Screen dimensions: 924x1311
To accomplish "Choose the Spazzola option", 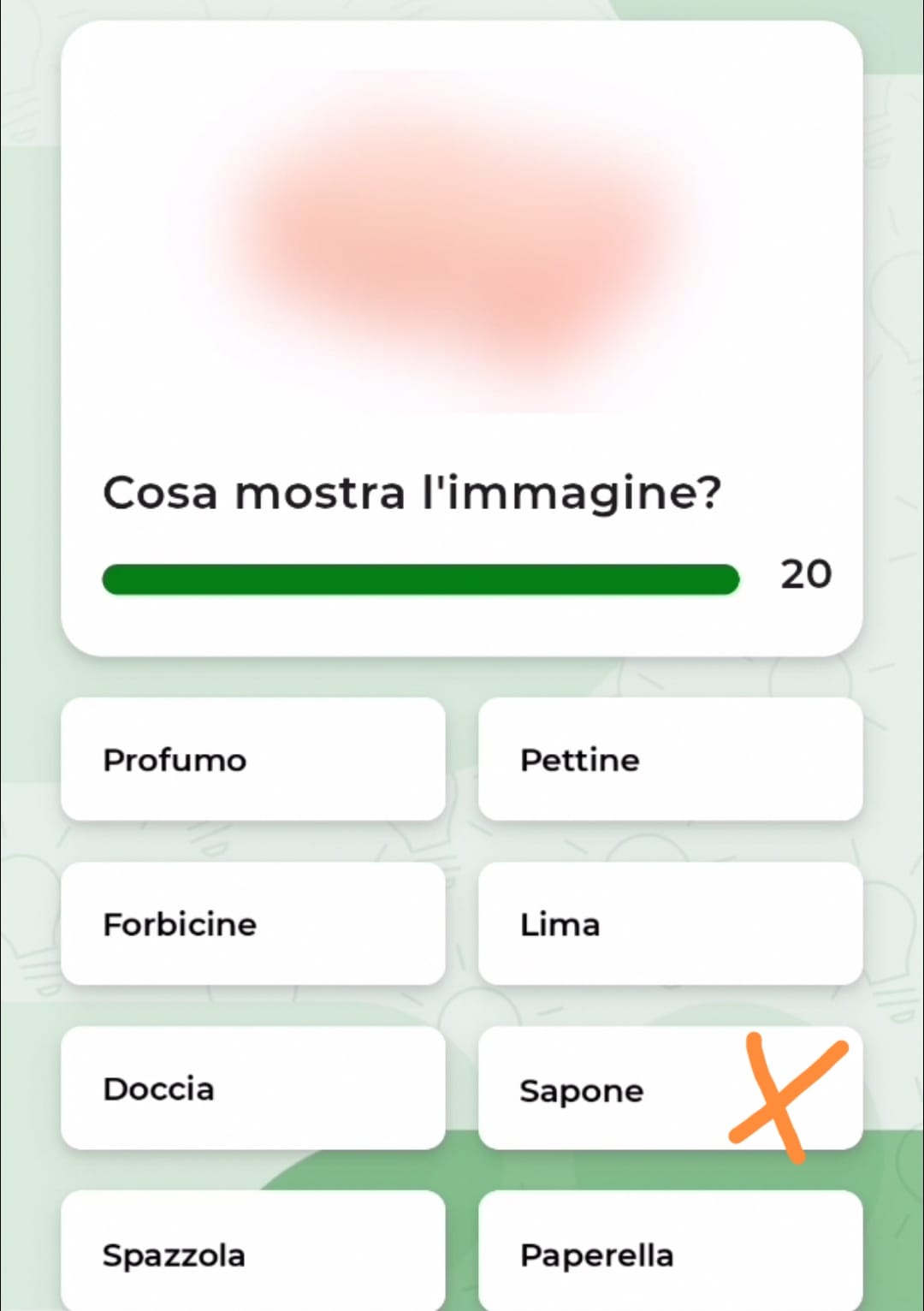I will coord(253,1252).
